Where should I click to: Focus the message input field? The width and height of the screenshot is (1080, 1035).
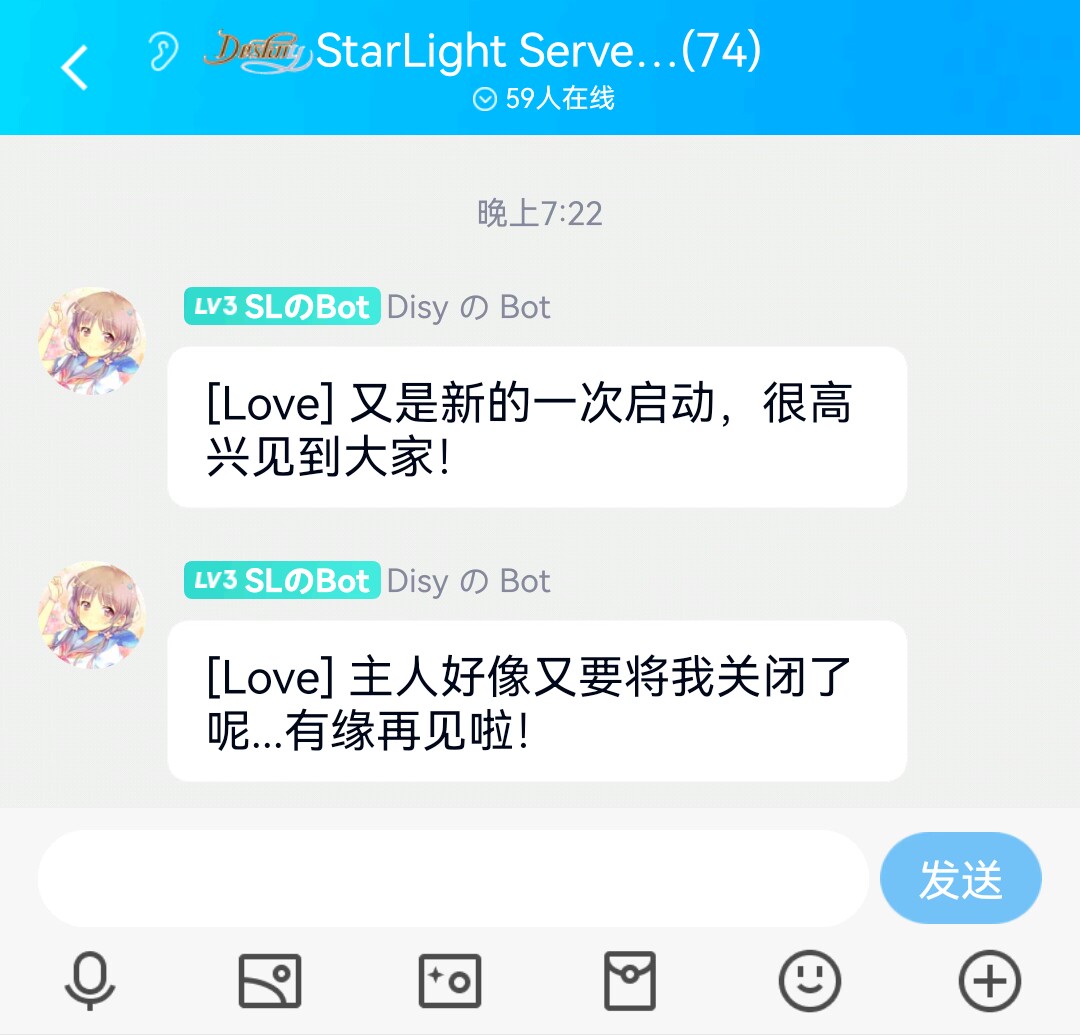[452, 878]
